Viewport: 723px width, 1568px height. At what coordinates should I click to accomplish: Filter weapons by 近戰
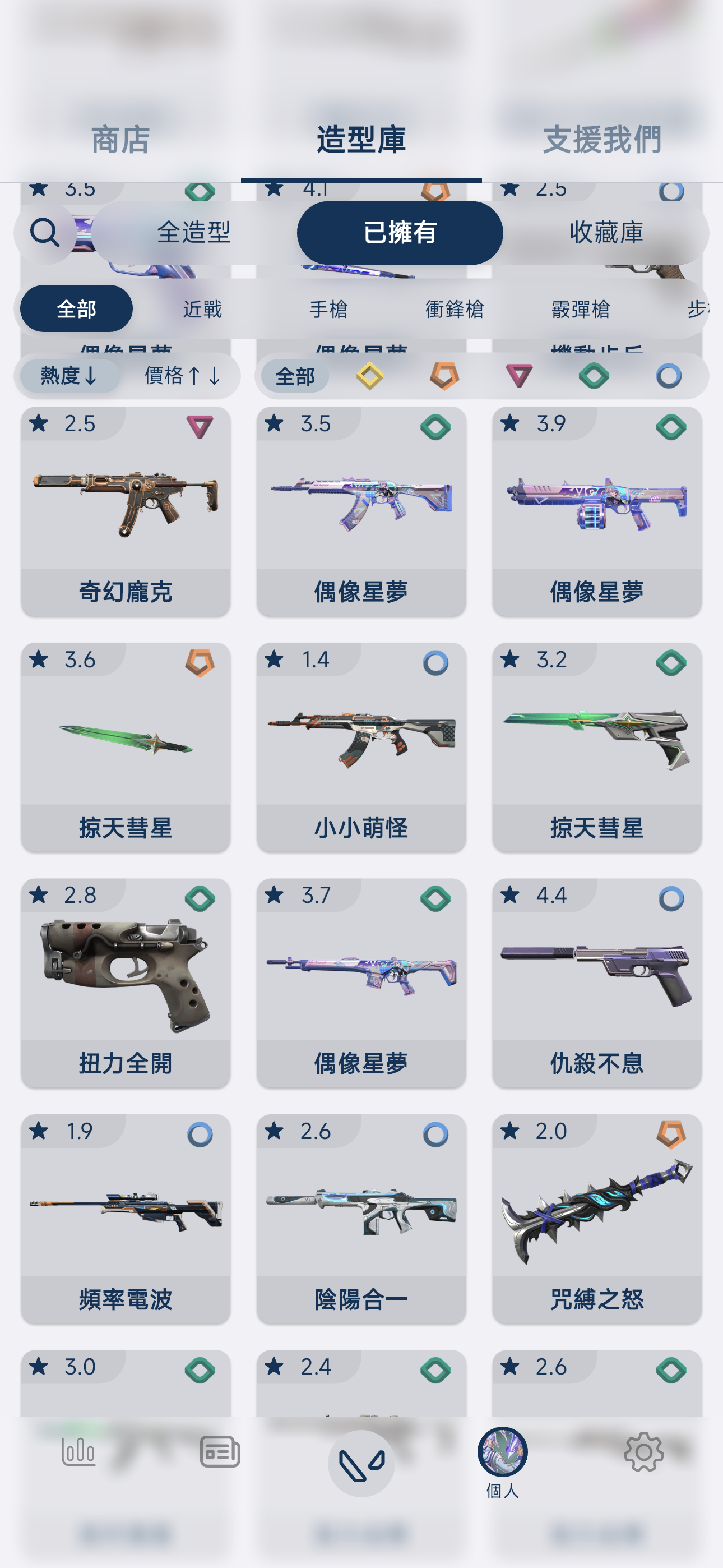(202, 309)
